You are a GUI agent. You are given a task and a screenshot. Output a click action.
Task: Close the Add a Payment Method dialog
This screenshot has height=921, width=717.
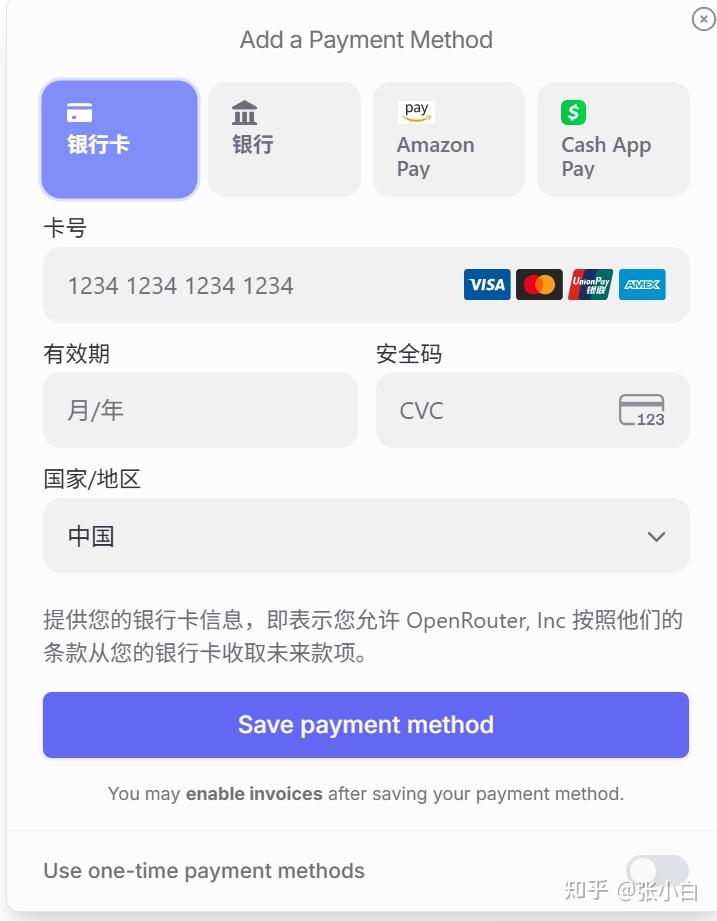click(x=703, y=18)
